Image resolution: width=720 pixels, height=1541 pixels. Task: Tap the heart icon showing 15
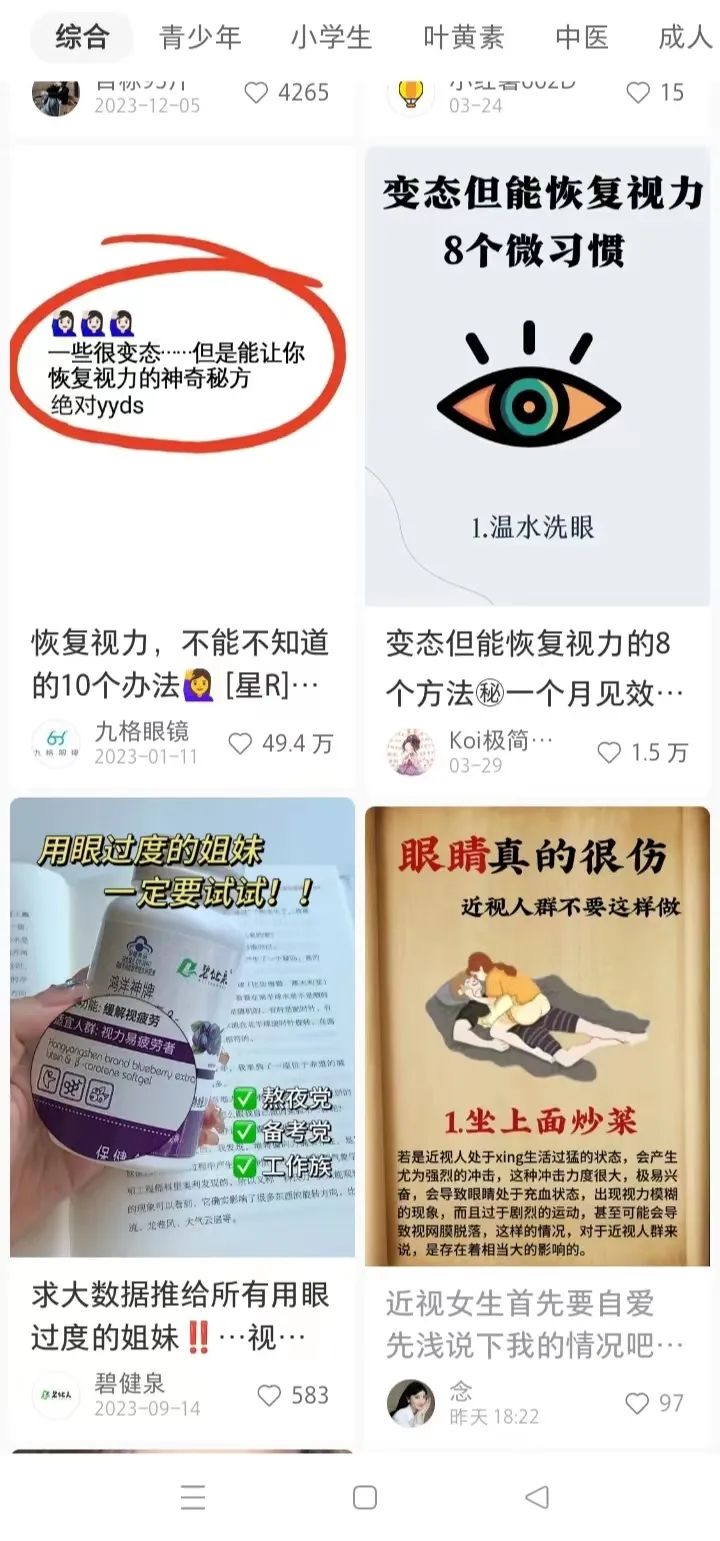click(638, 93)
